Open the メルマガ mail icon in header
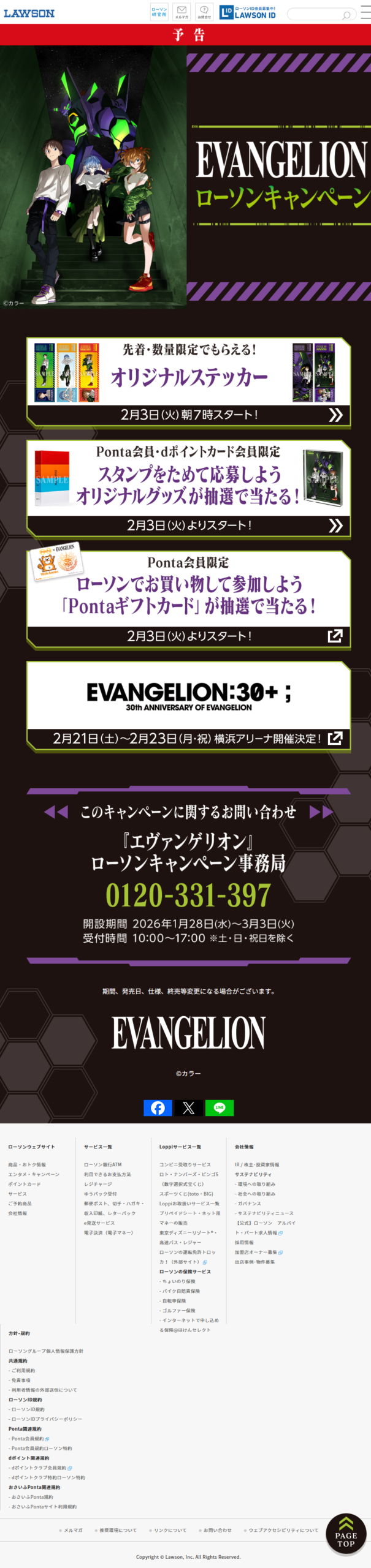 (x=182, y=12)
